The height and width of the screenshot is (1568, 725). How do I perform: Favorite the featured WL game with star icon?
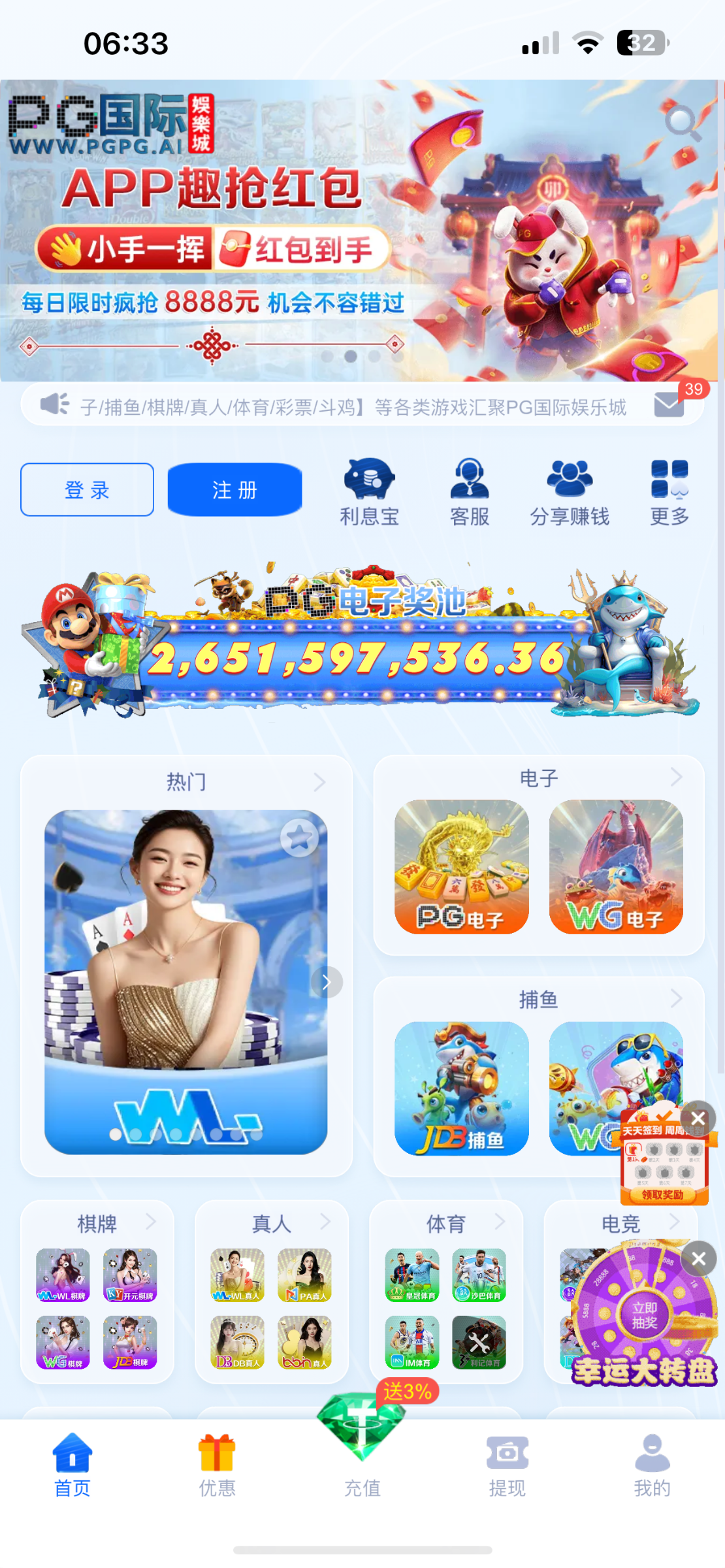coord(299,837)
